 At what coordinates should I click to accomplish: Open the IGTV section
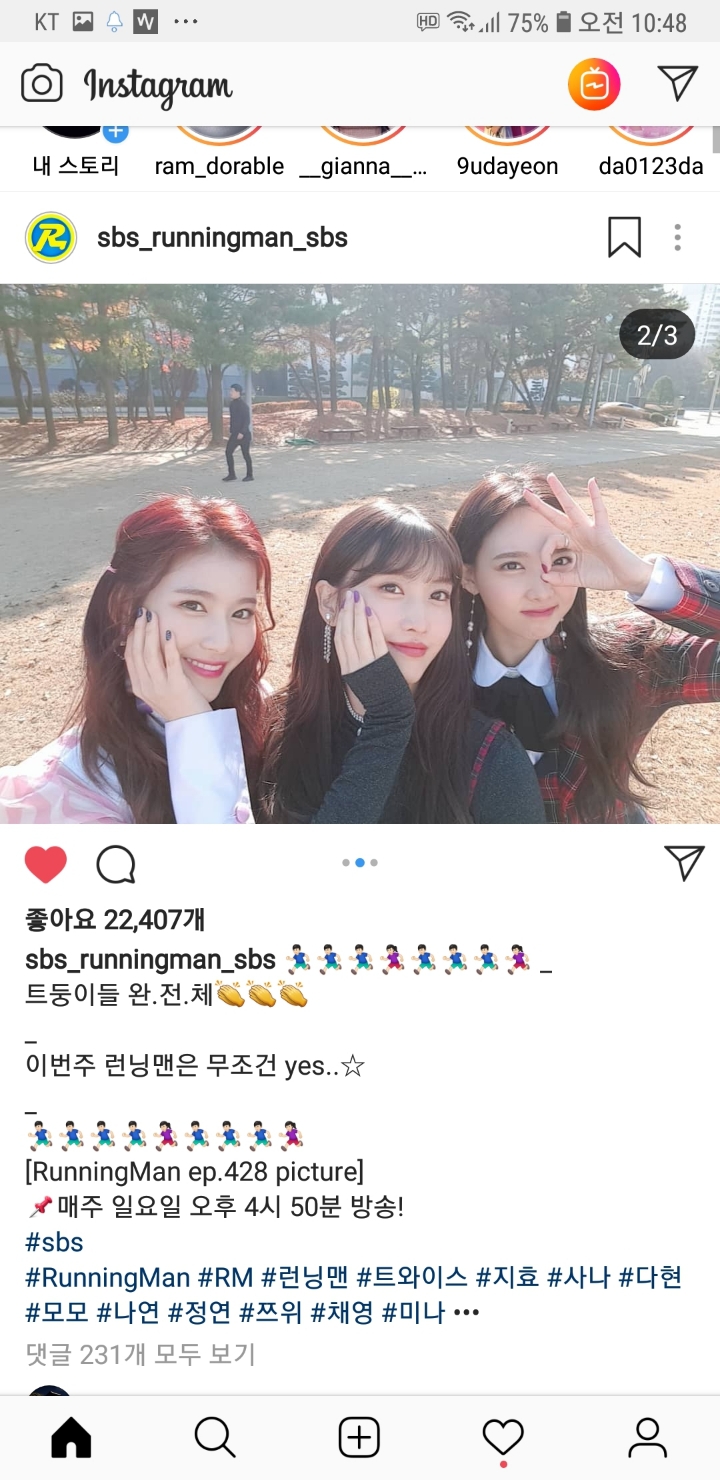tap(594, 85)
